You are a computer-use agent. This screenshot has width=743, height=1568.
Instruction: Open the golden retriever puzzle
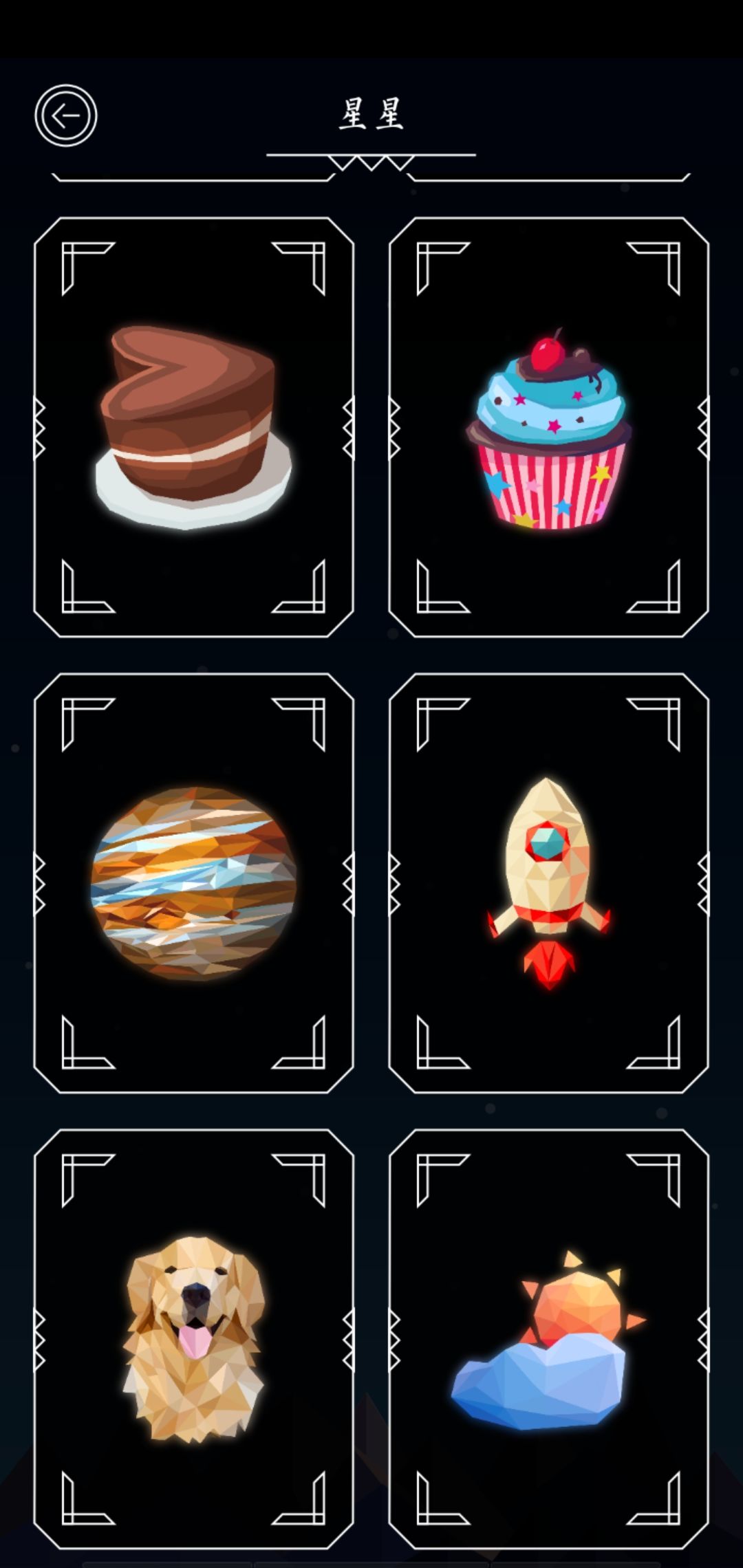(x=193, y=1341)
